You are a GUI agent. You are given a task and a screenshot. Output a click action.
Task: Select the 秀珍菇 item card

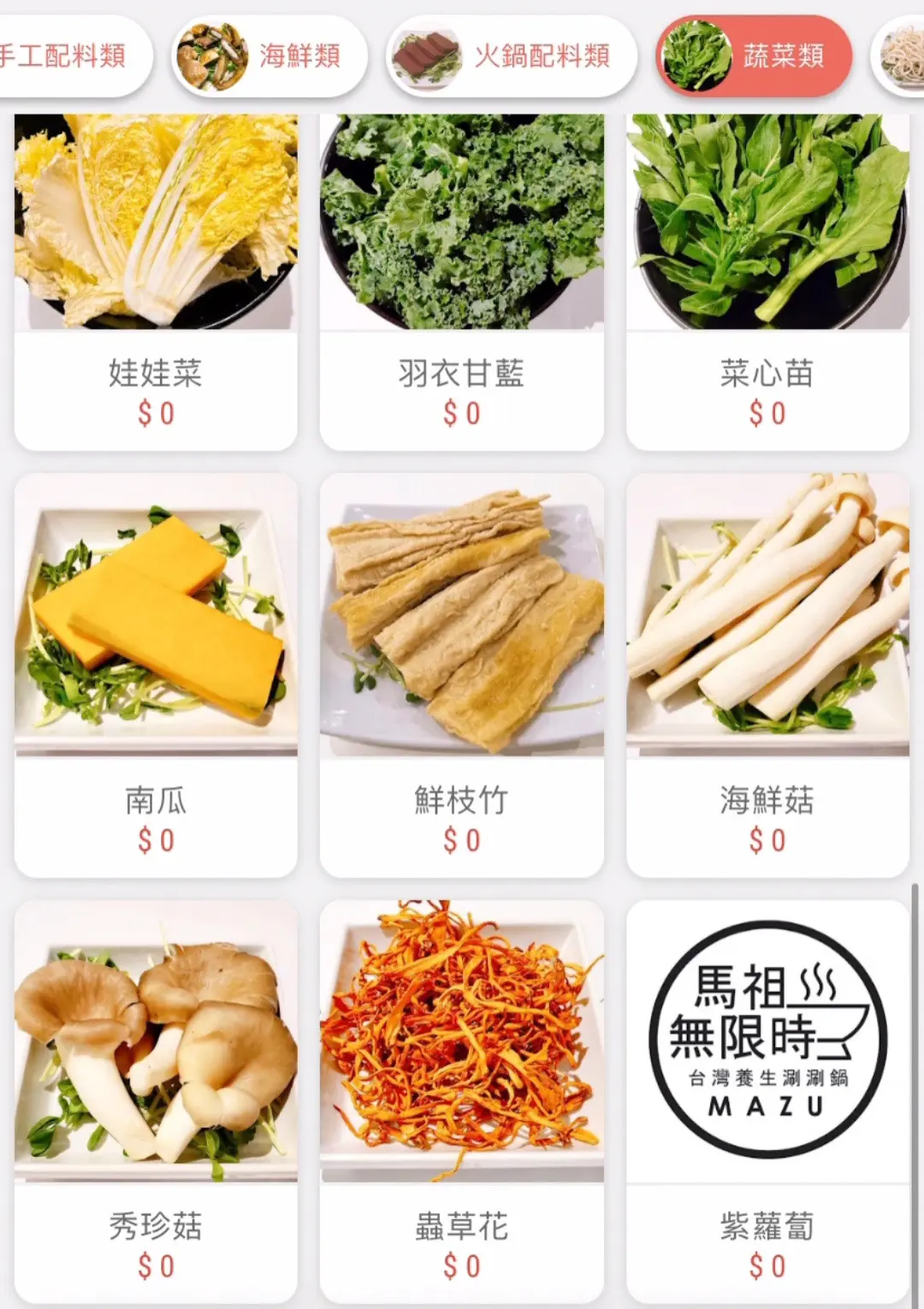pos(156,1100)
